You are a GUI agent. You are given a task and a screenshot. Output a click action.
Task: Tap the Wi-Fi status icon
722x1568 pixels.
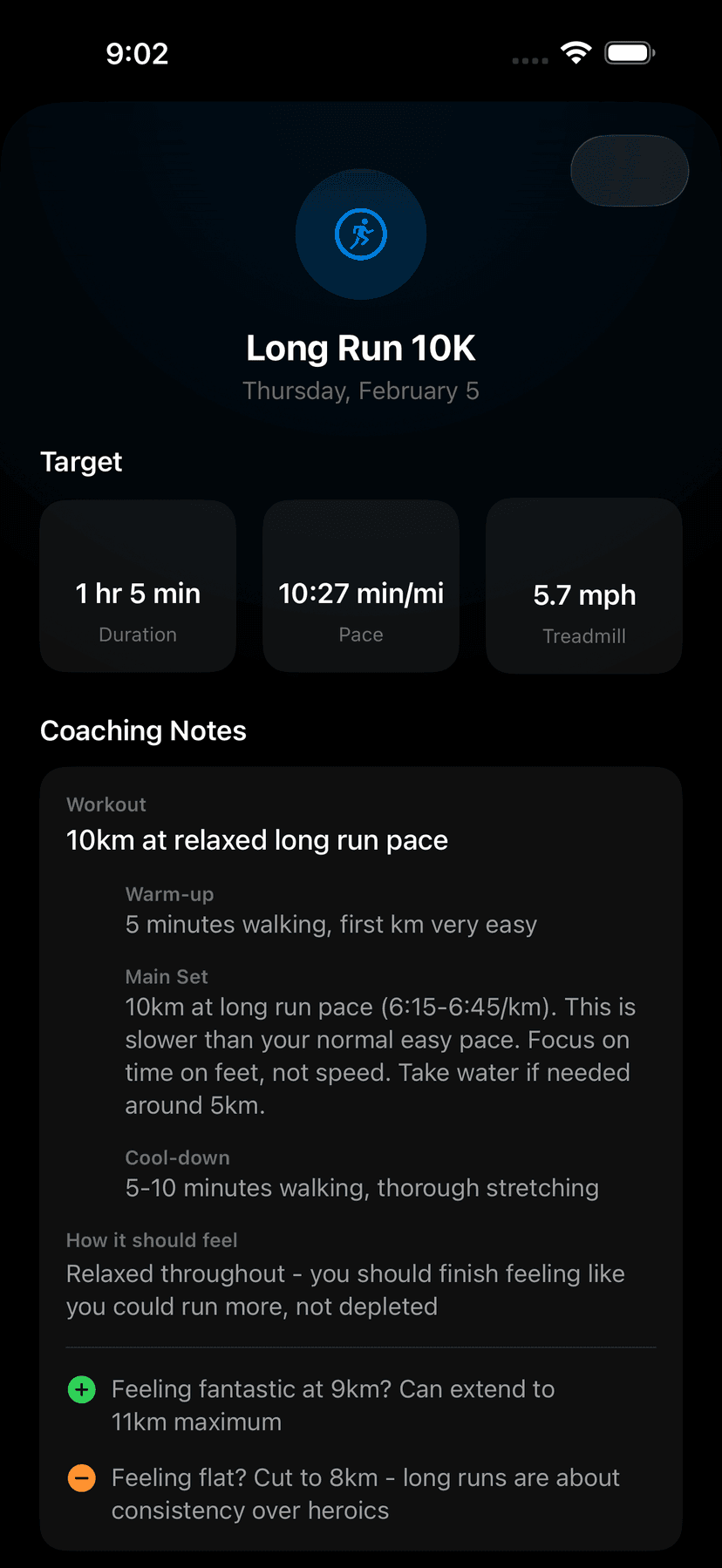[x=576, y=51]
